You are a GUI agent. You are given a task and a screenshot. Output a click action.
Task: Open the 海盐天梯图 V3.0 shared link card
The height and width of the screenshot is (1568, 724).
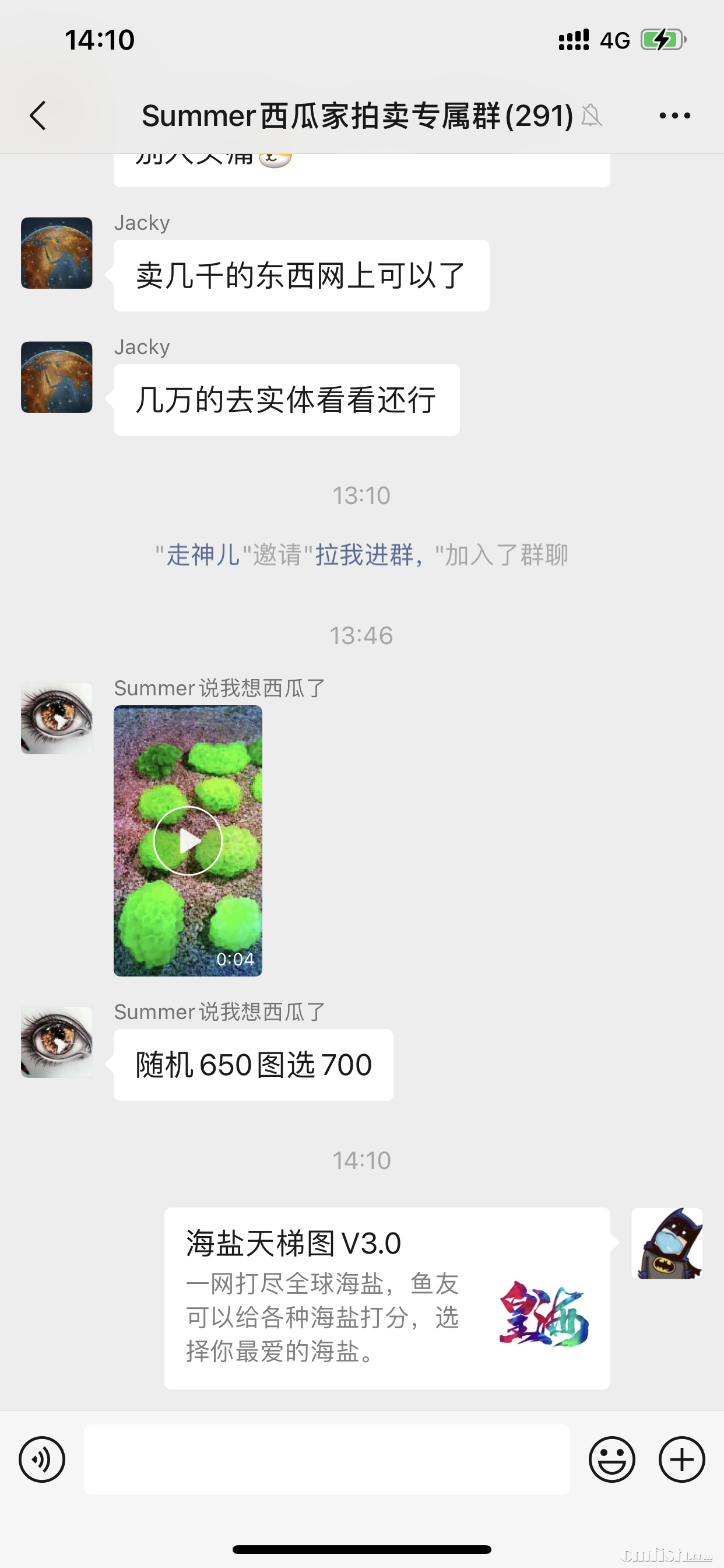pos(387,1298)
